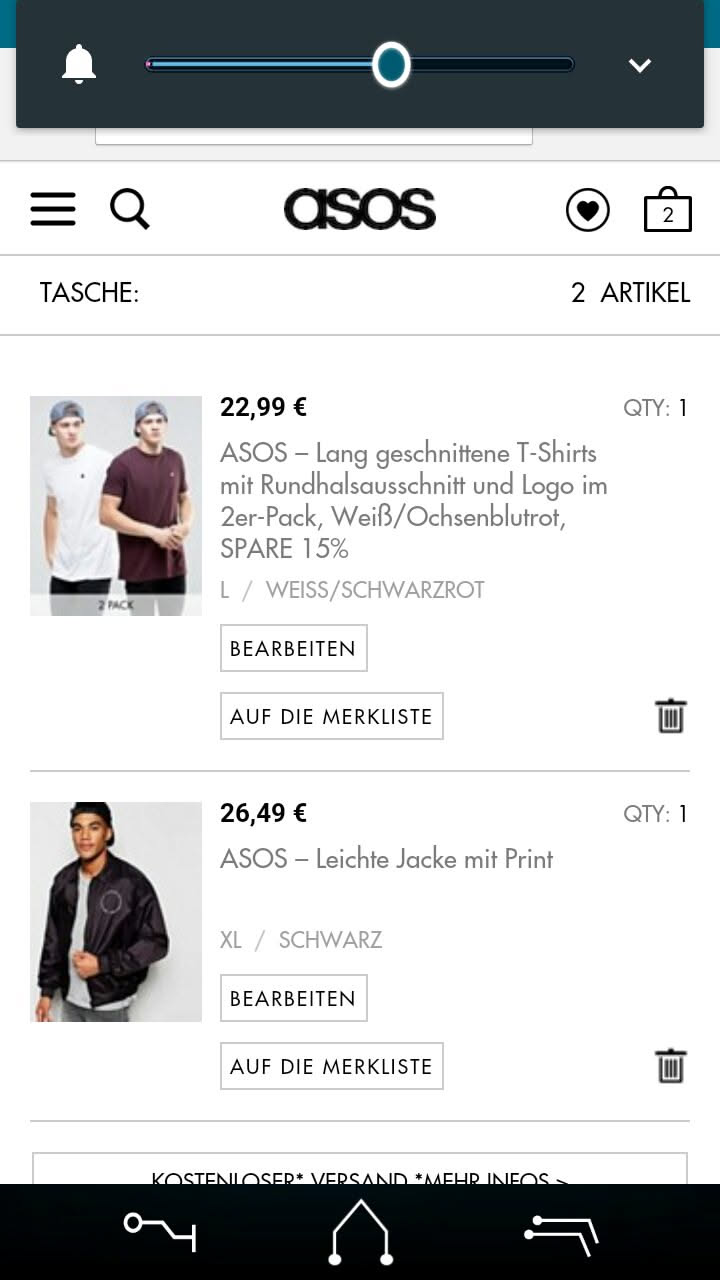Open the Leichte Jacke product image

[x=116, y=912]
